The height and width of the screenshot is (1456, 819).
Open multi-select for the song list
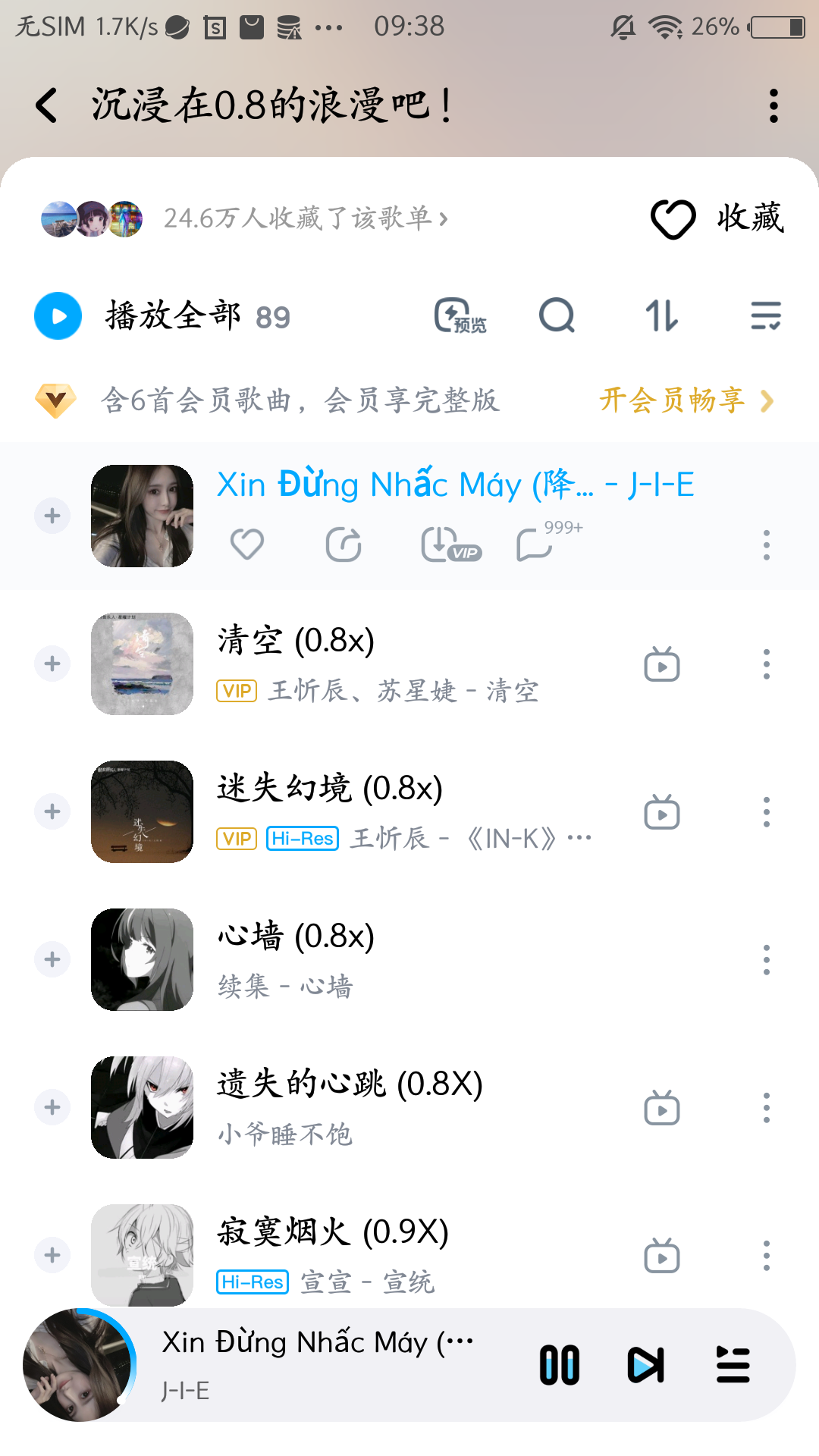pos(765,315)
